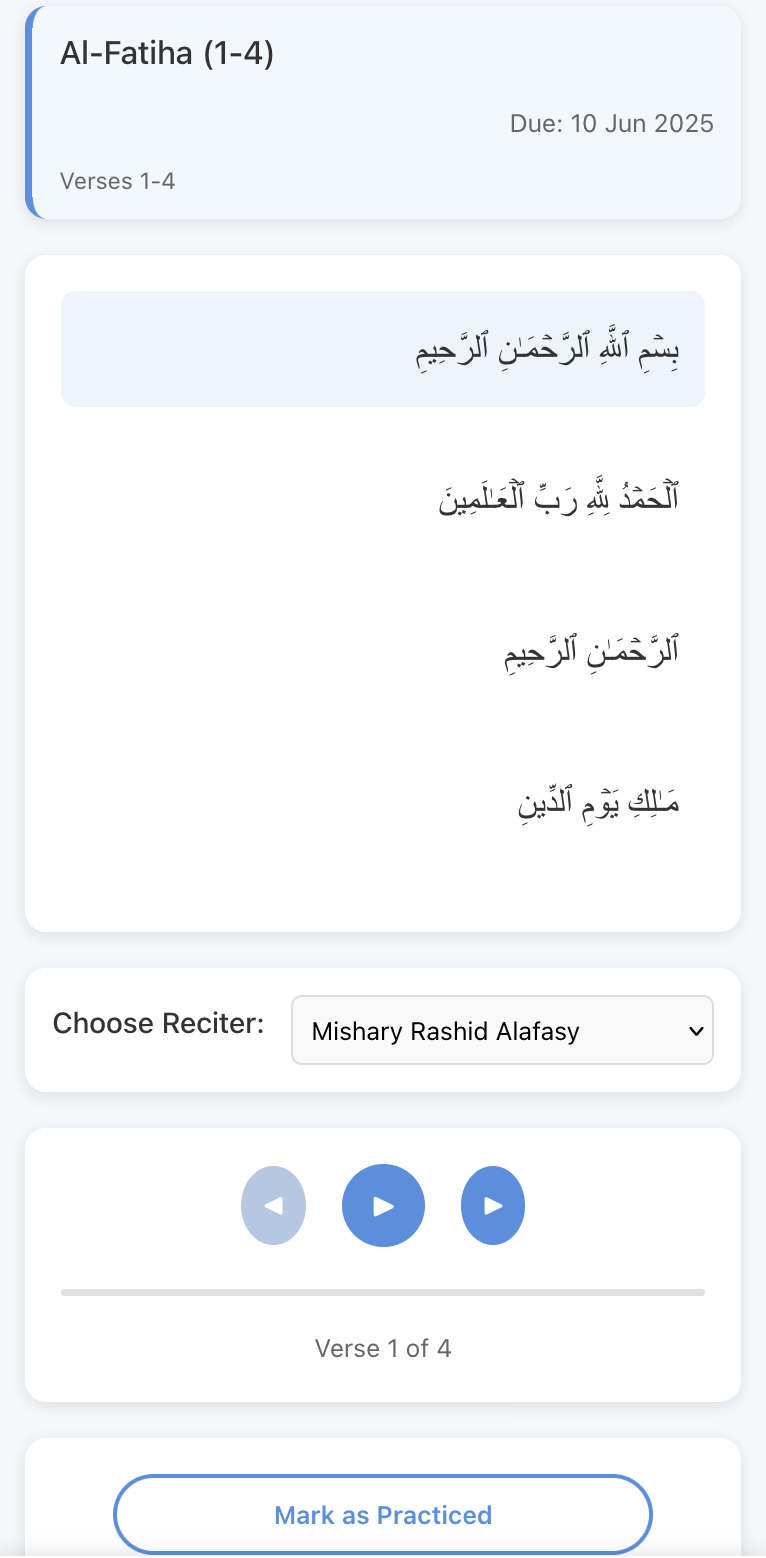The image size is (766, 1558).
Task: Change the reciter from Mishary Rashid Alafasy
Action: click(x=502, y=1030)
